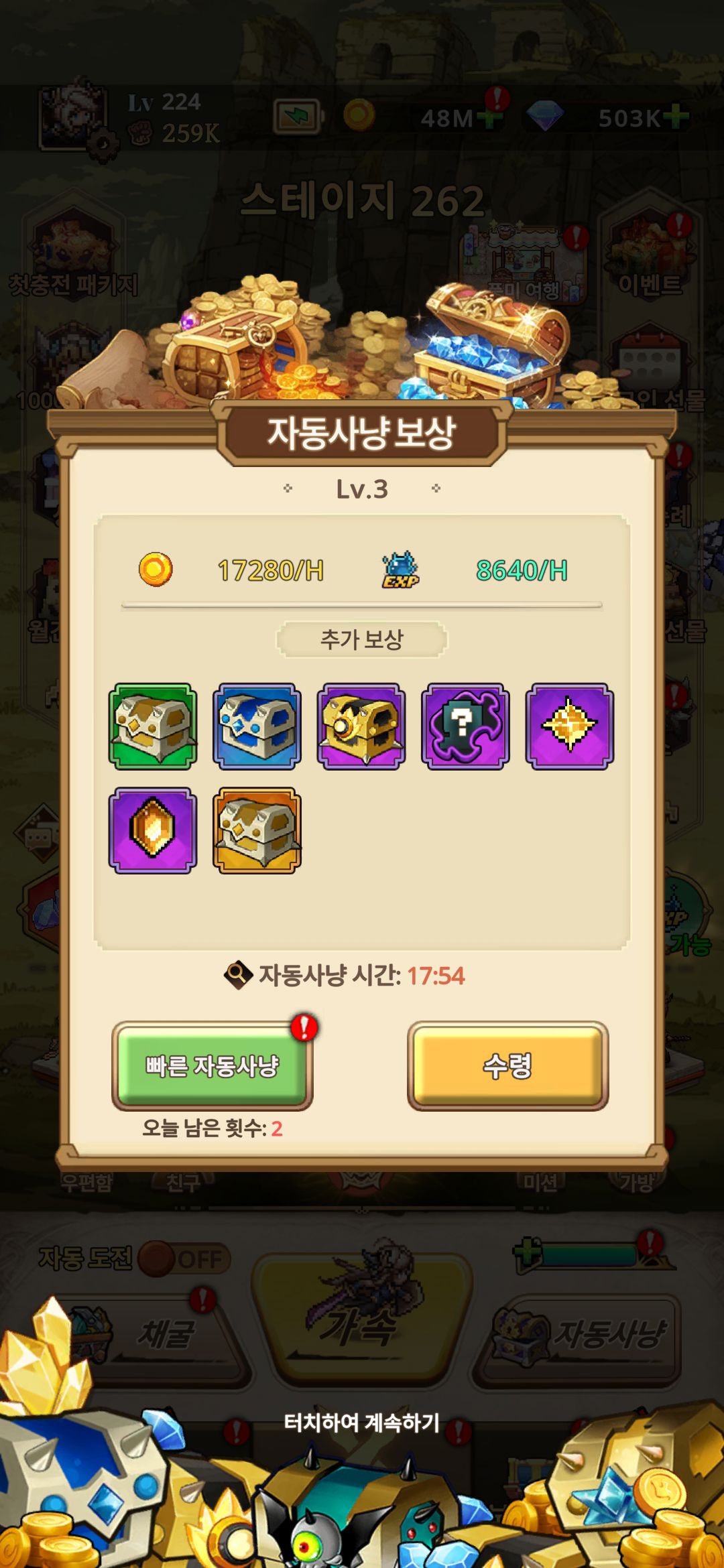This screenshot has height=1568, width=724.
Task: Inspect the orange treasure chest reward
Action: click(x=257, y=830)
